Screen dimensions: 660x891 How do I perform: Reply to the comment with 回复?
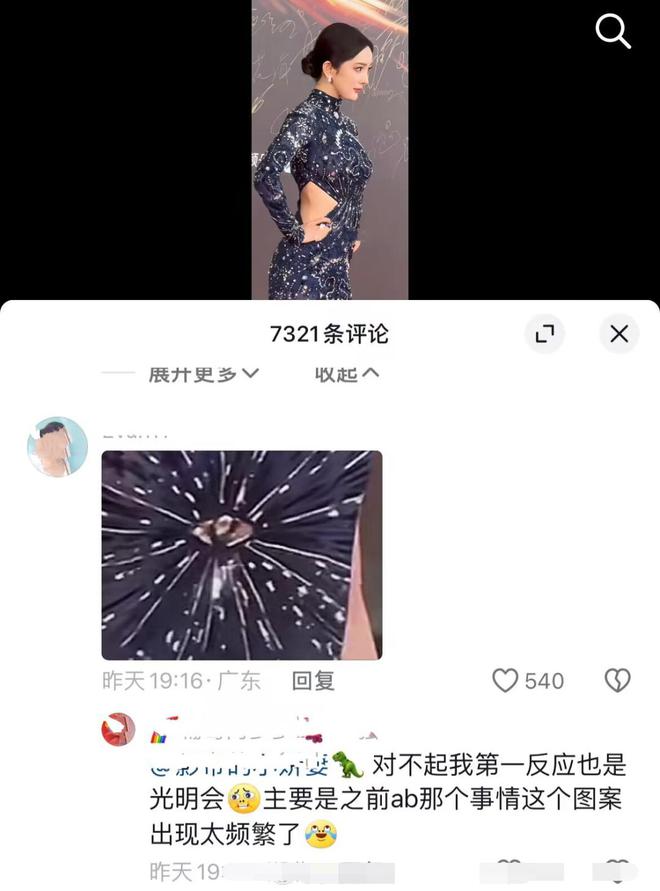(x=313, y=681)
